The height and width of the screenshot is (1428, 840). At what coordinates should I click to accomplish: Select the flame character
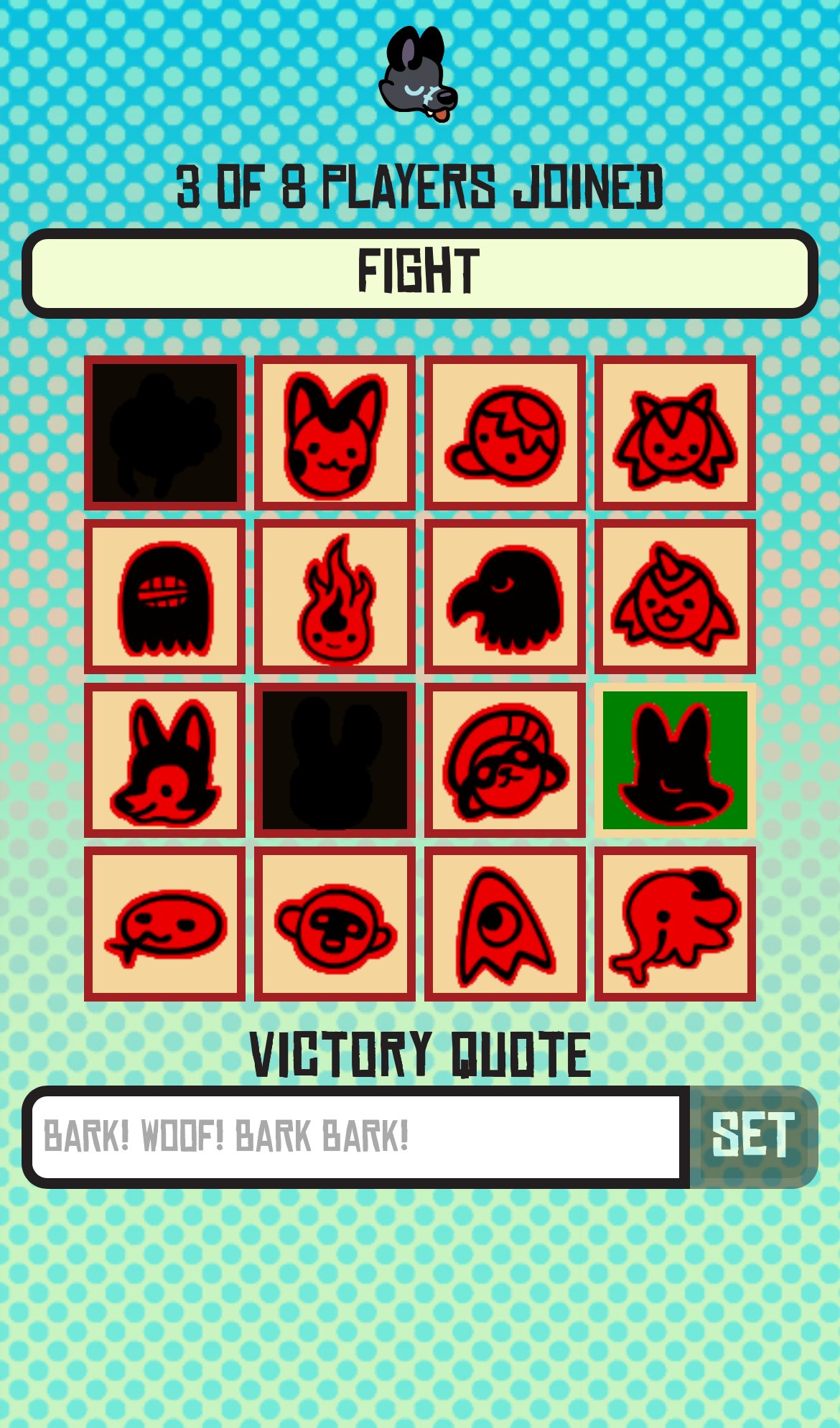point(335,597)
